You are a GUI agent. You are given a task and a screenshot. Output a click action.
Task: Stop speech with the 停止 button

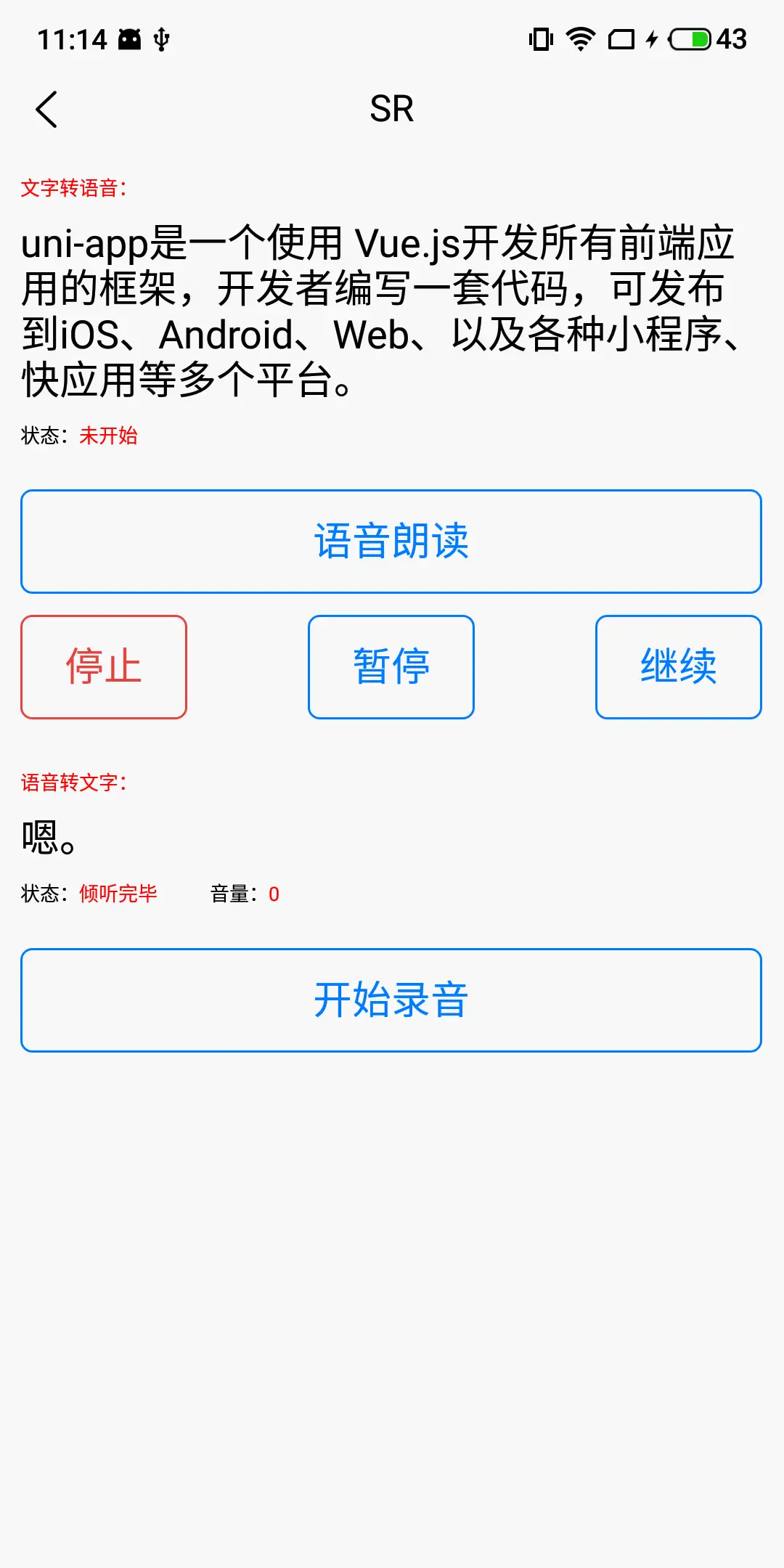pyautogui.click(x=104, y=667)
